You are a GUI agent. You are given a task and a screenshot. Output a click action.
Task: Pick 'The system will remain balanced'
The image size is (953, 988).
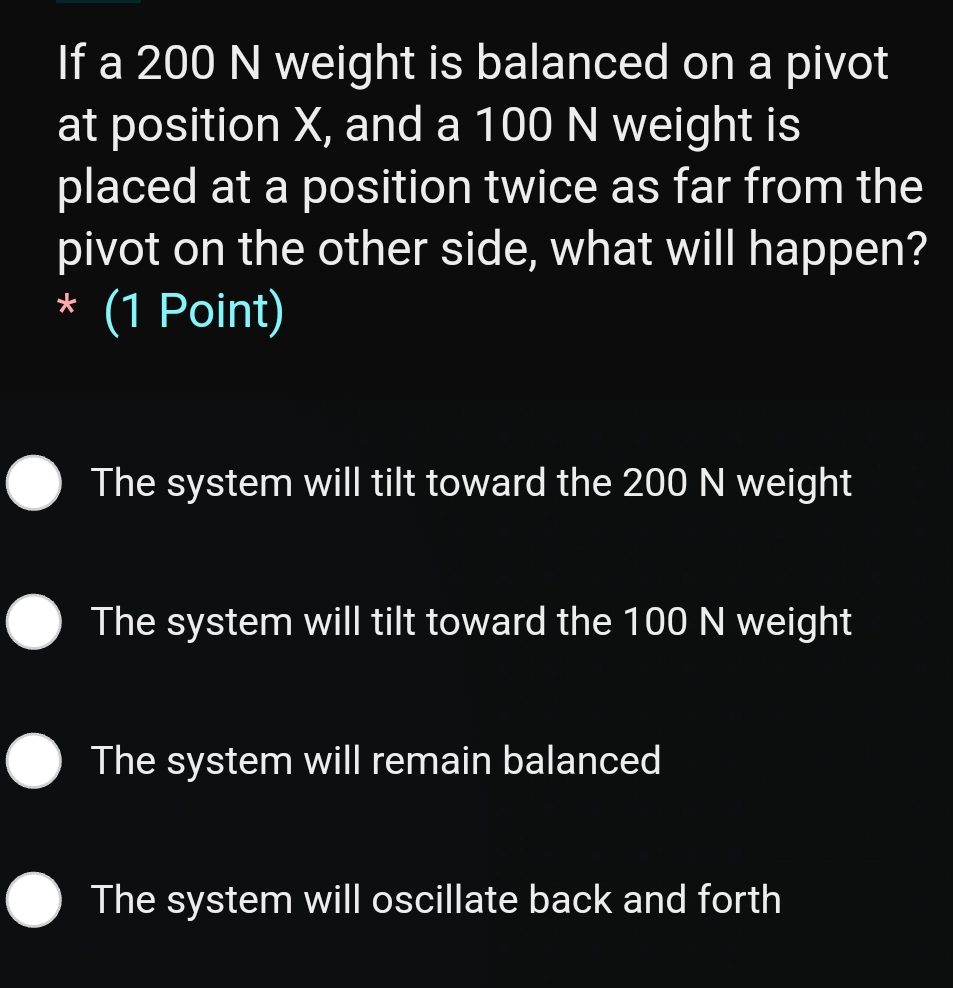[35, 761]
